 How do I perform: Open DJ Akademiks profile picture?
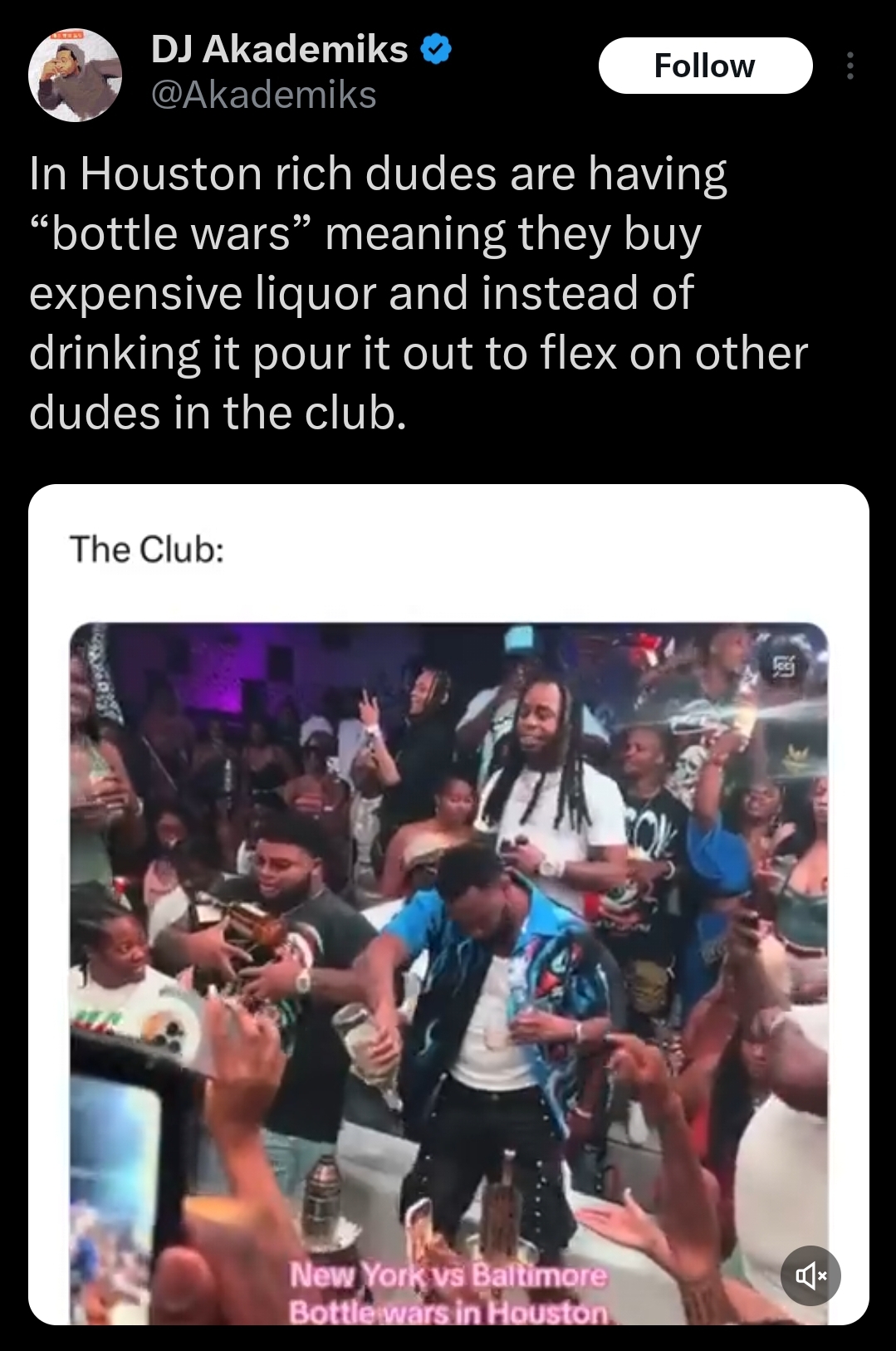pos(75,76)
